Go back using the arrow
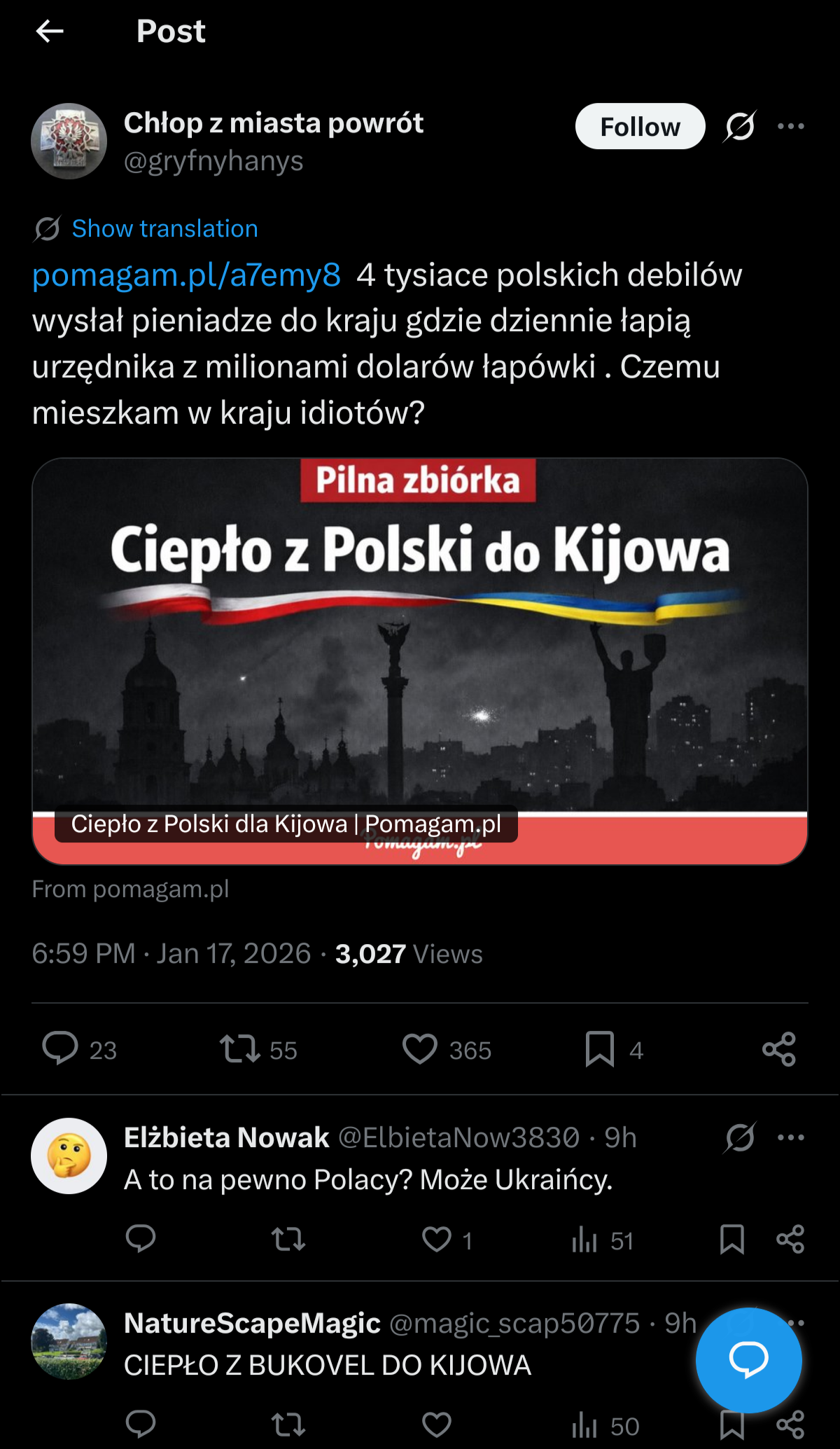 [x=50, y=31]
